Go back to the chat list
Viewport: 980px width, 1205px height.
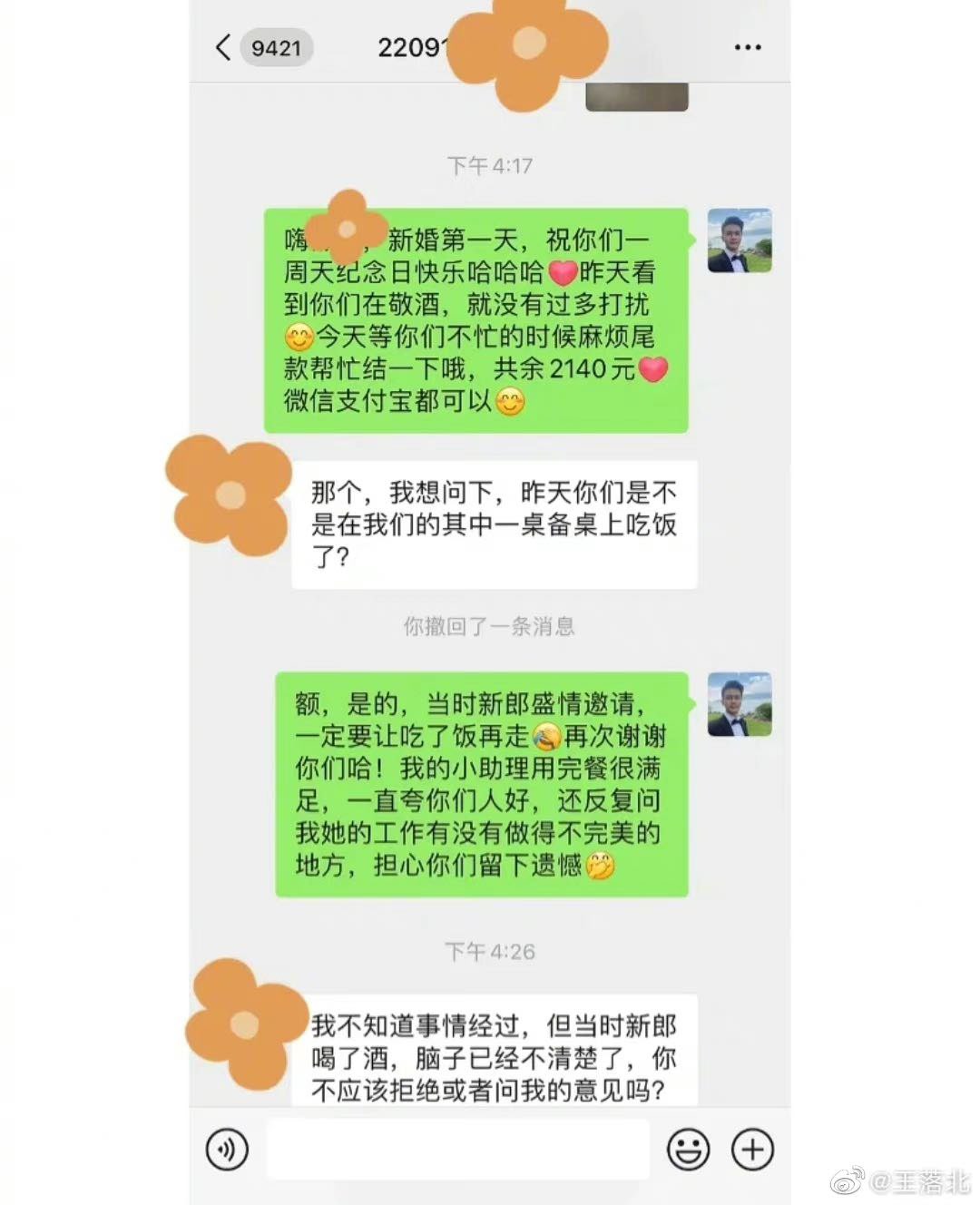point(224,47)
